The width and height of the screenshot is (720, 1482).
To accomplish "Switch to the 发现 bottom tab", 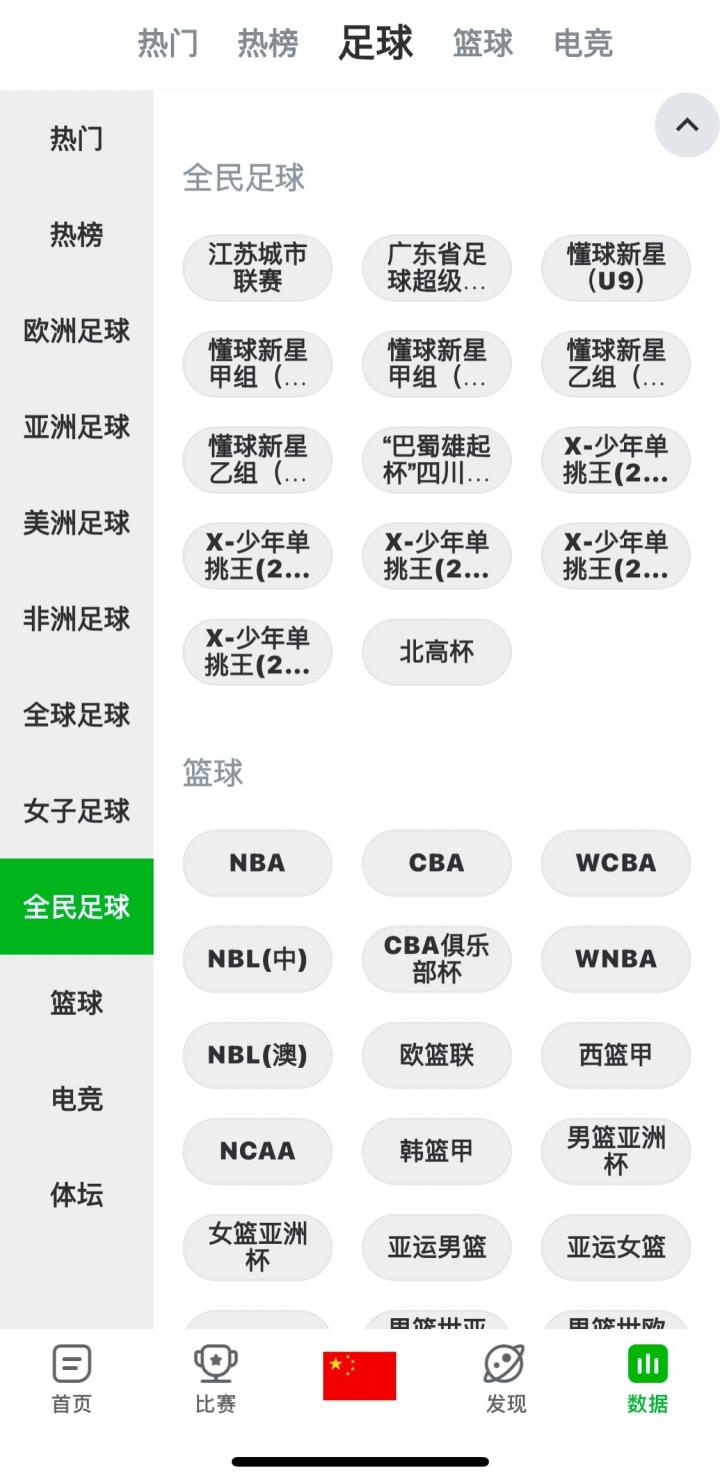I will point(505,1379).
